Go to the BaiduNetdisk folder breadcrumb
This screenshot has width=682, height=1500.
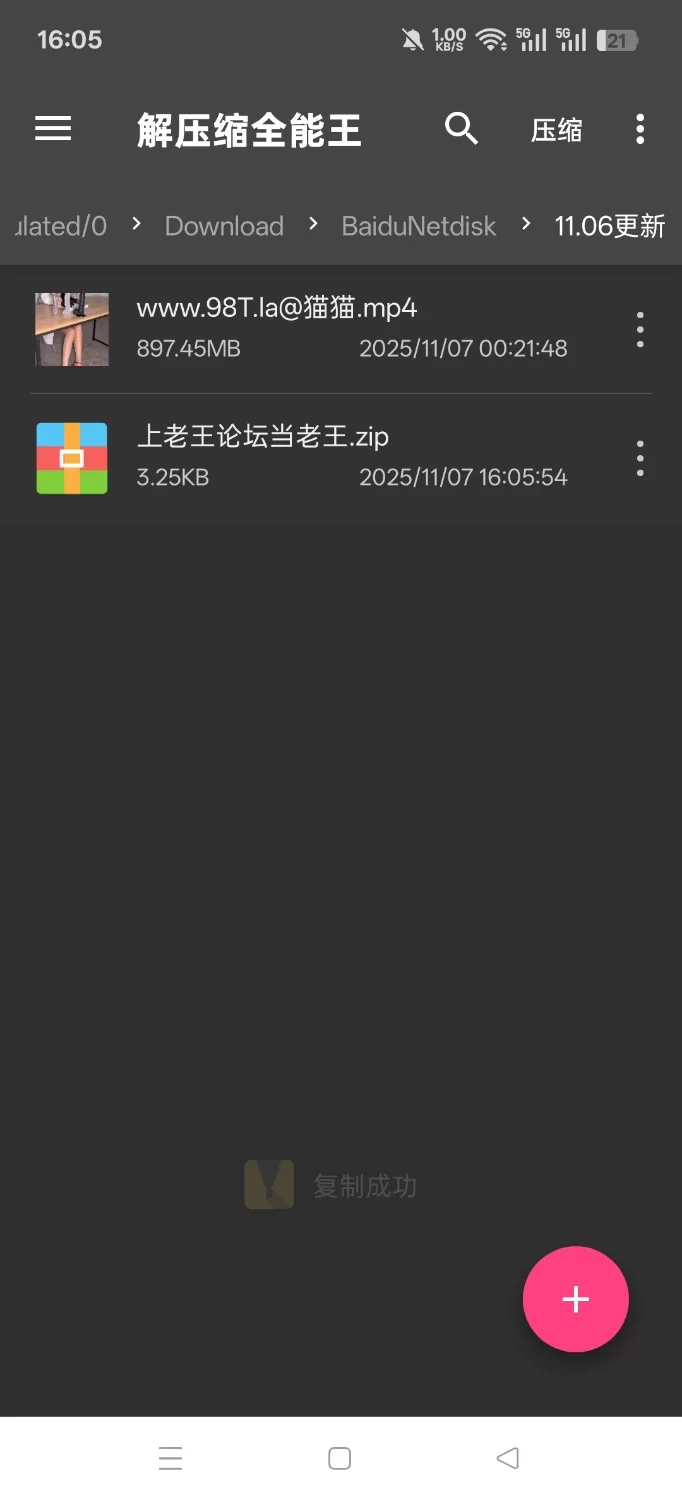418,226
